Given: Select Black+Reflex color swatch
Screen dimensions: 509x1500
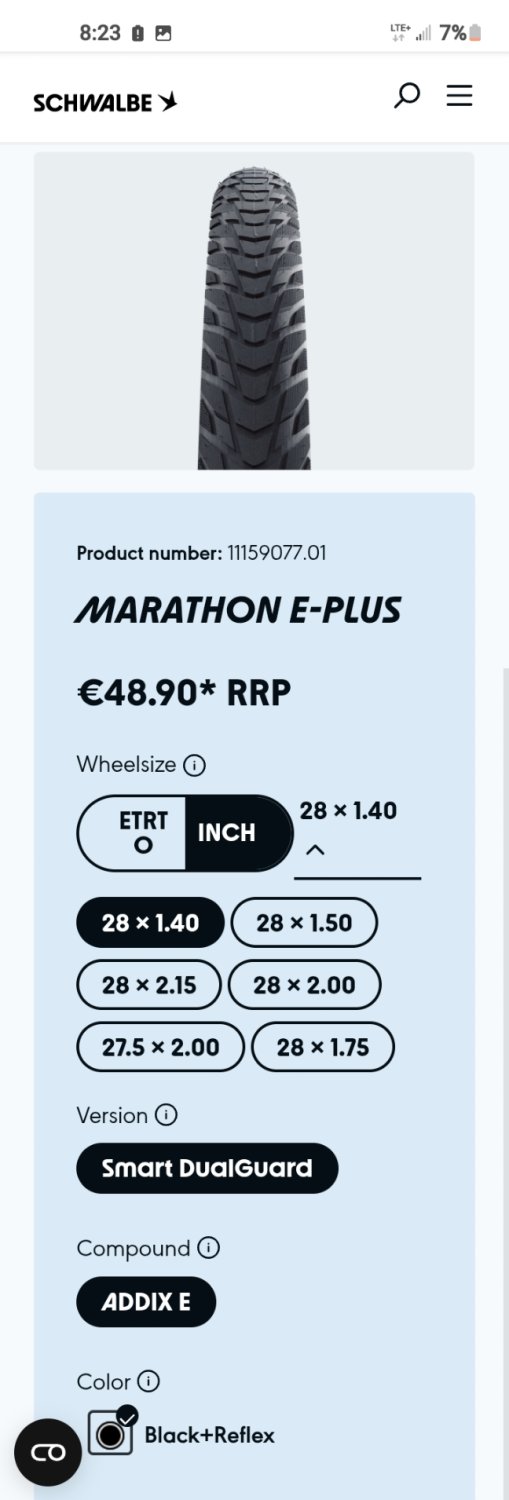Looking at the screenshot, I should (110, 1433).
